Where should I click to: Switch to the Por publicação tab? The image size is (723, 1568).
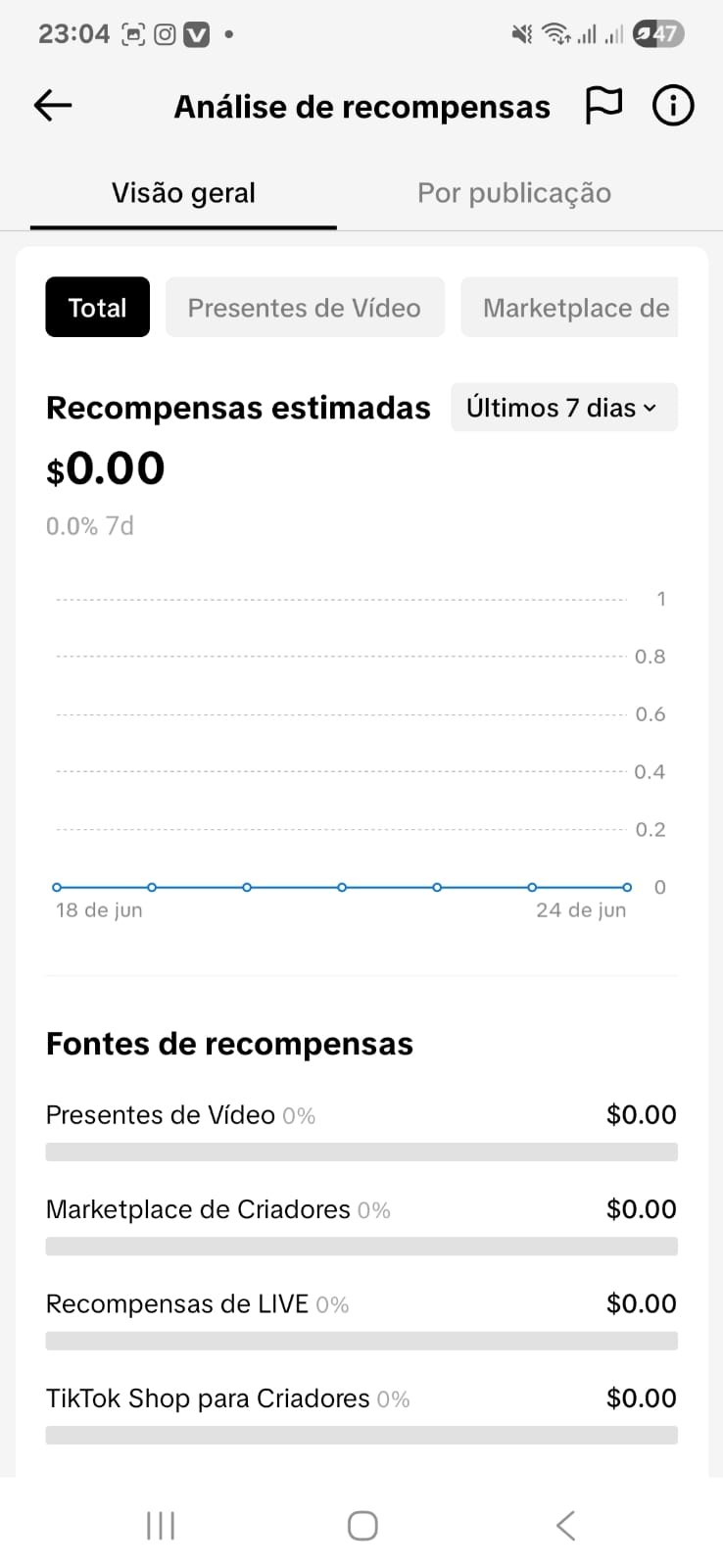(x=514, y=193)
